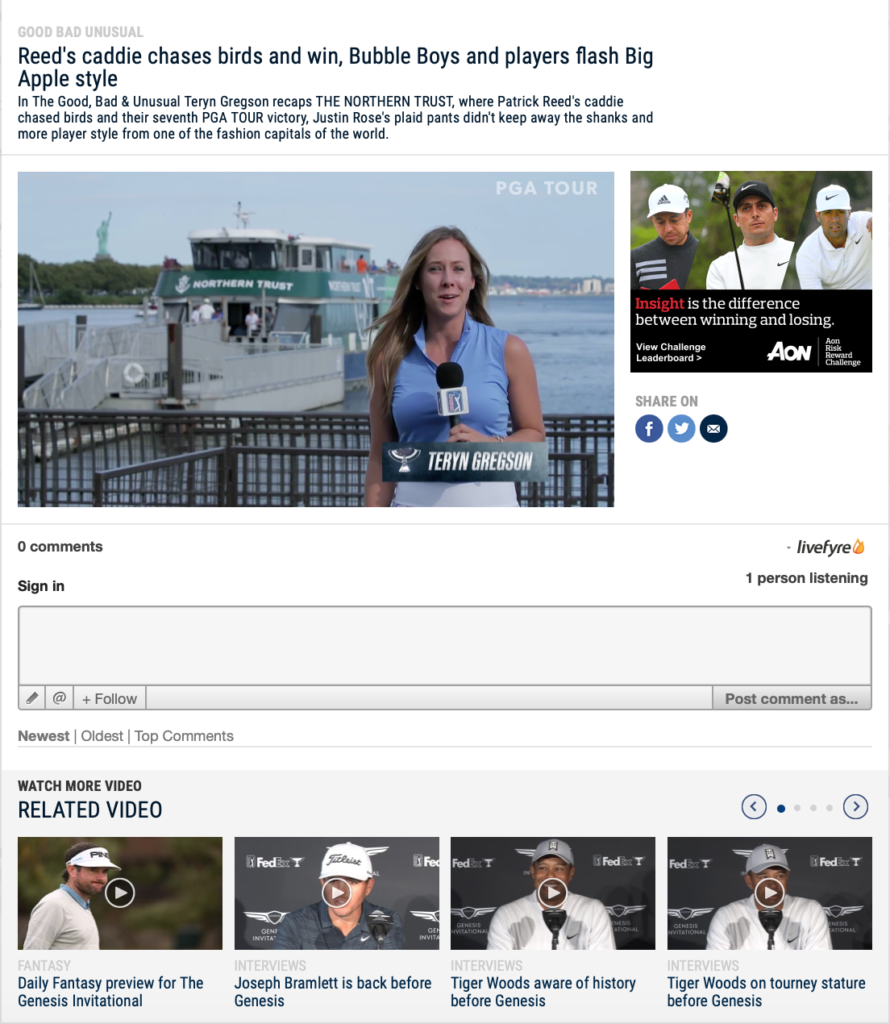This screenshot has width=890, height=1024.
Task: Tap the Sign in link
Action: (x=41, y=586)
